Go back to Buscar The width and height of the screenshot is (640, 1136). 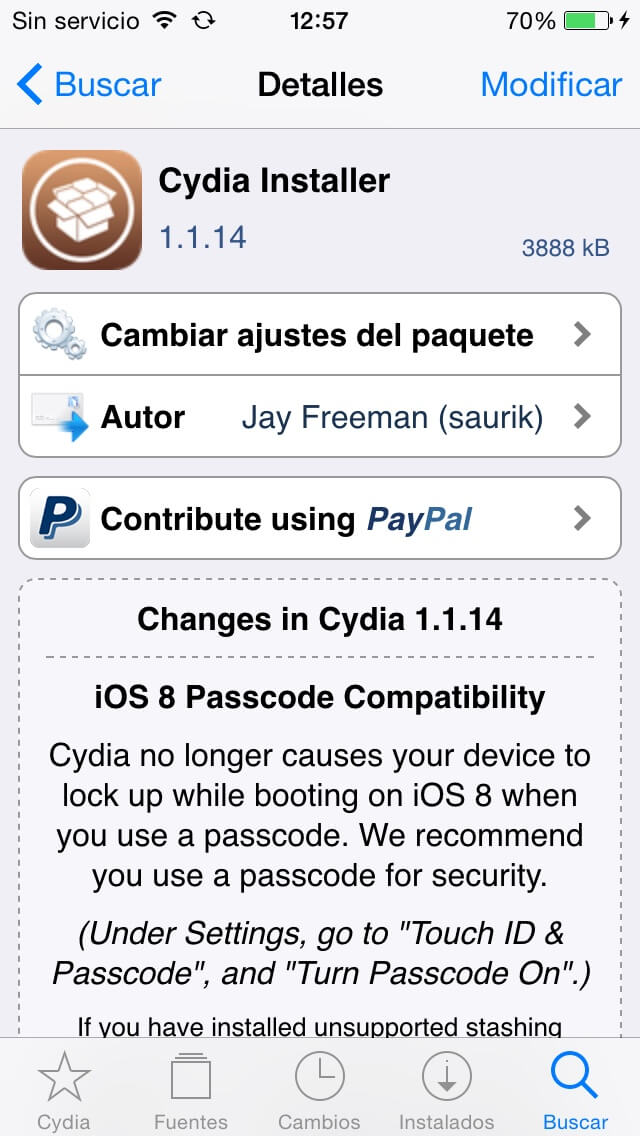click(90, 85)
